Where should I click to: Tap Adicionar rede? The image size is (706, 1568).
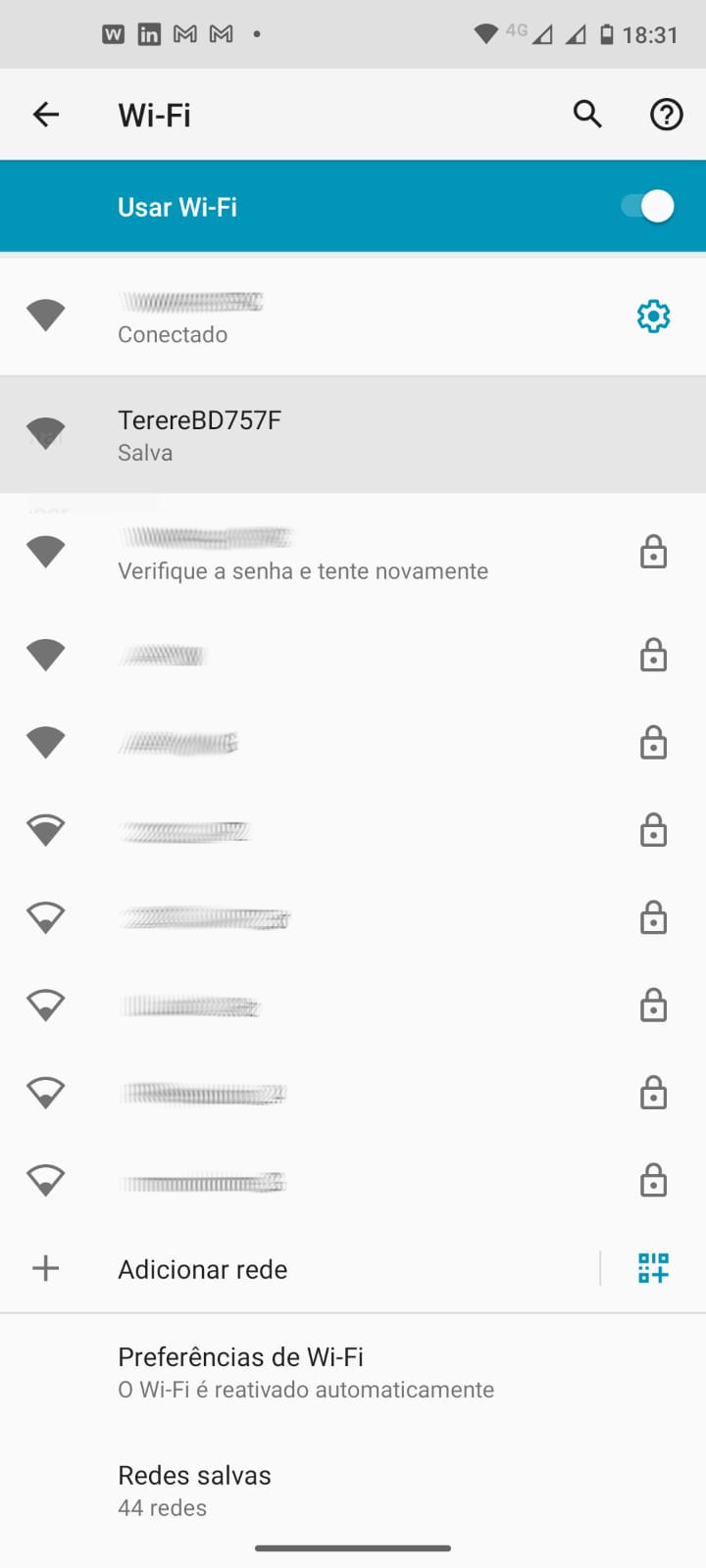pos(203,1269)
